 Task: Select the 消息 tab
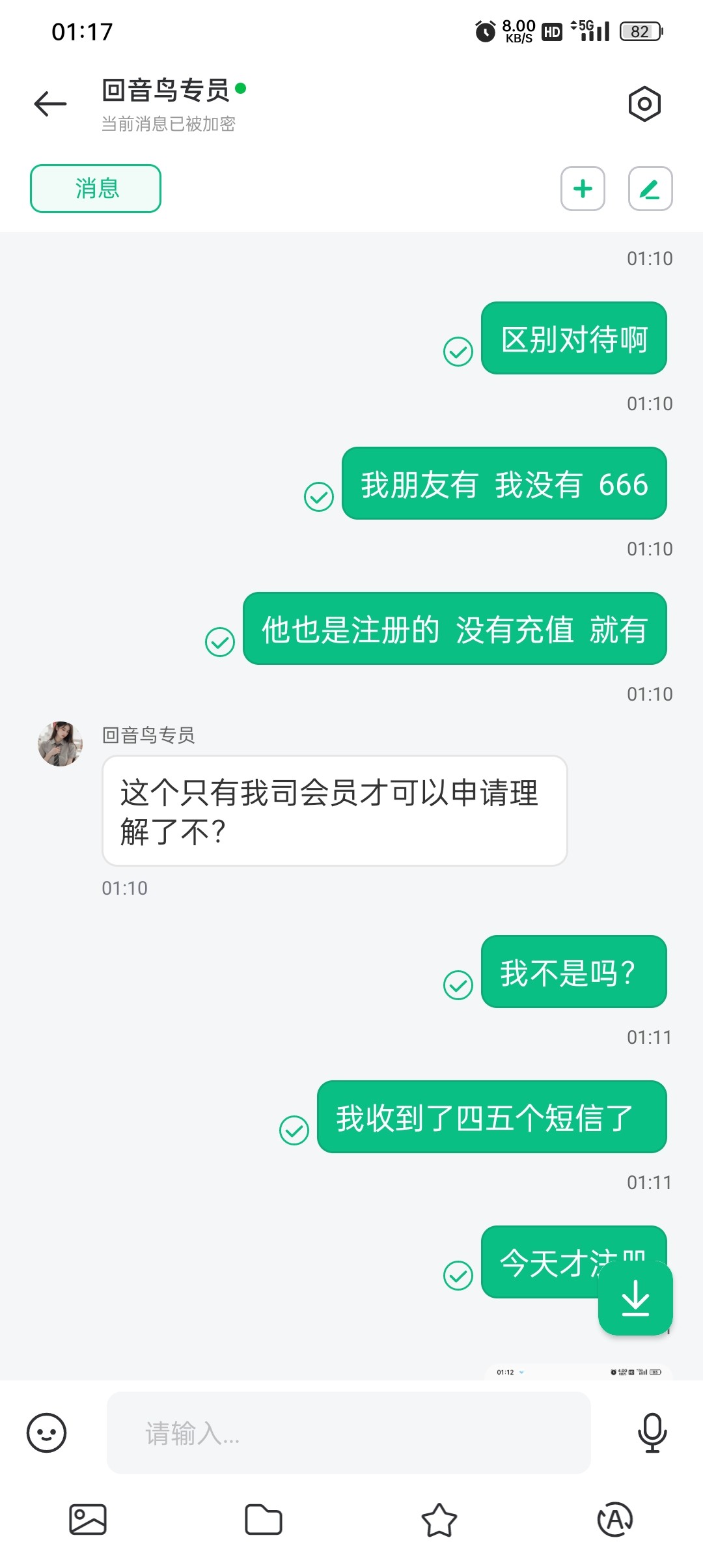(x=96, y=188)
